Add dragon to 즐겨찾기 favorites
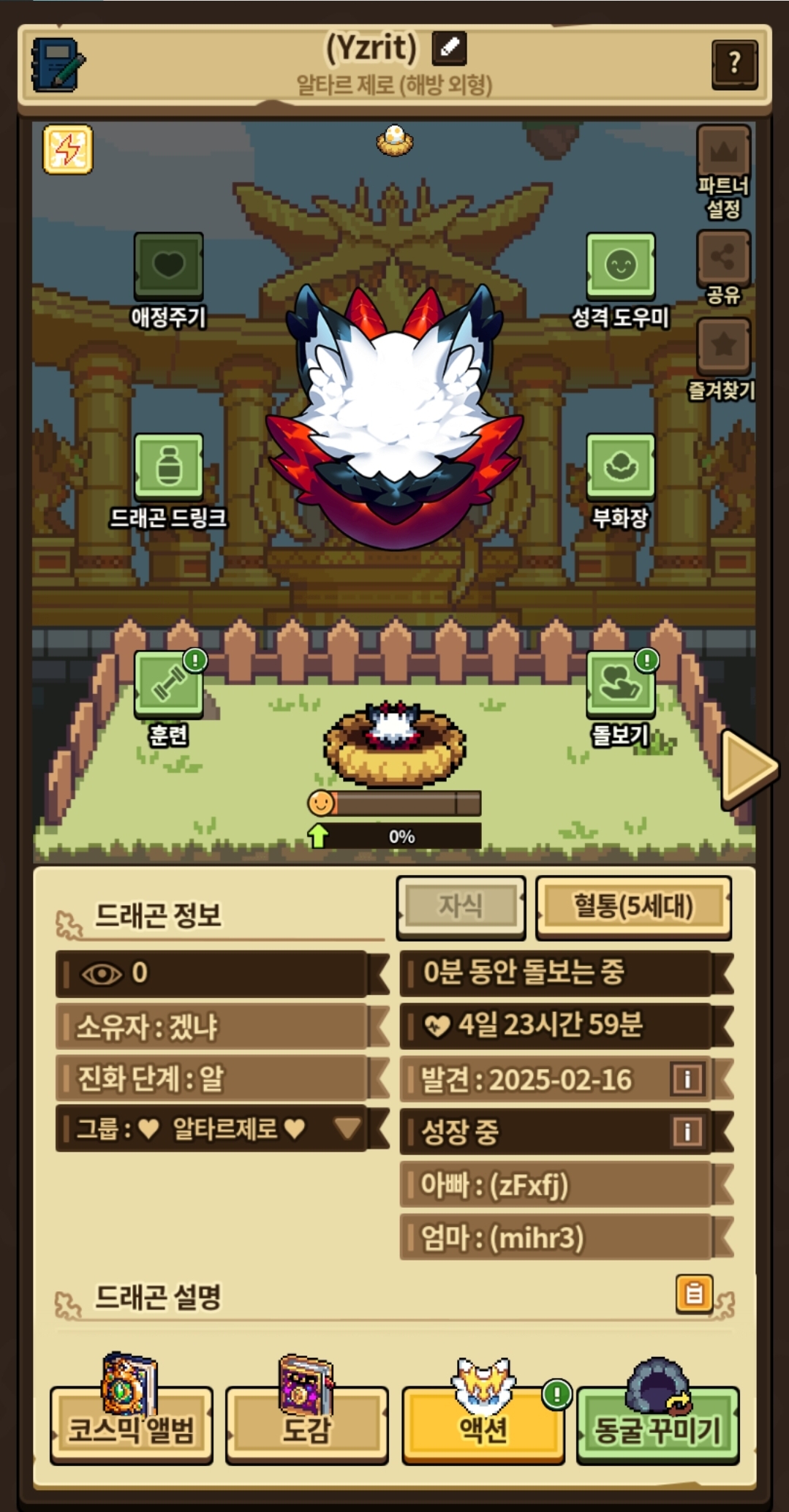Screen dimensions: 789x1512 coord(723,359)
